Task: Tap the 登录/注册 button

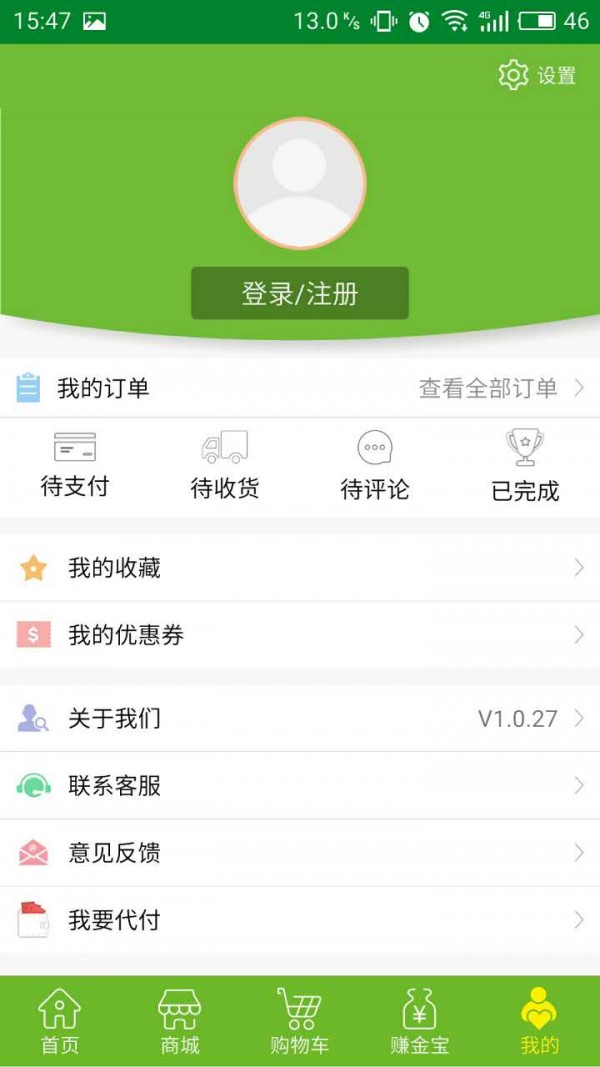Action: 300,293
